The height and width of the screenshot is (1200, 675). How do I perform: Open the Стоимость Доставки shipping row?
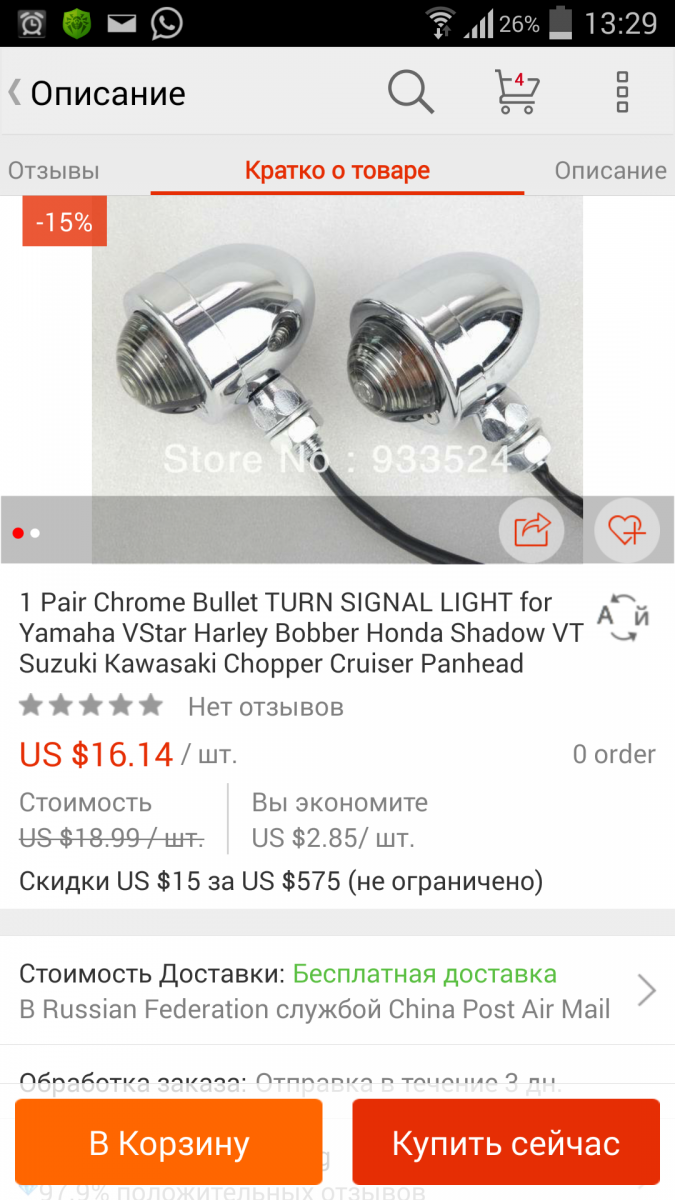coord(337,990)
